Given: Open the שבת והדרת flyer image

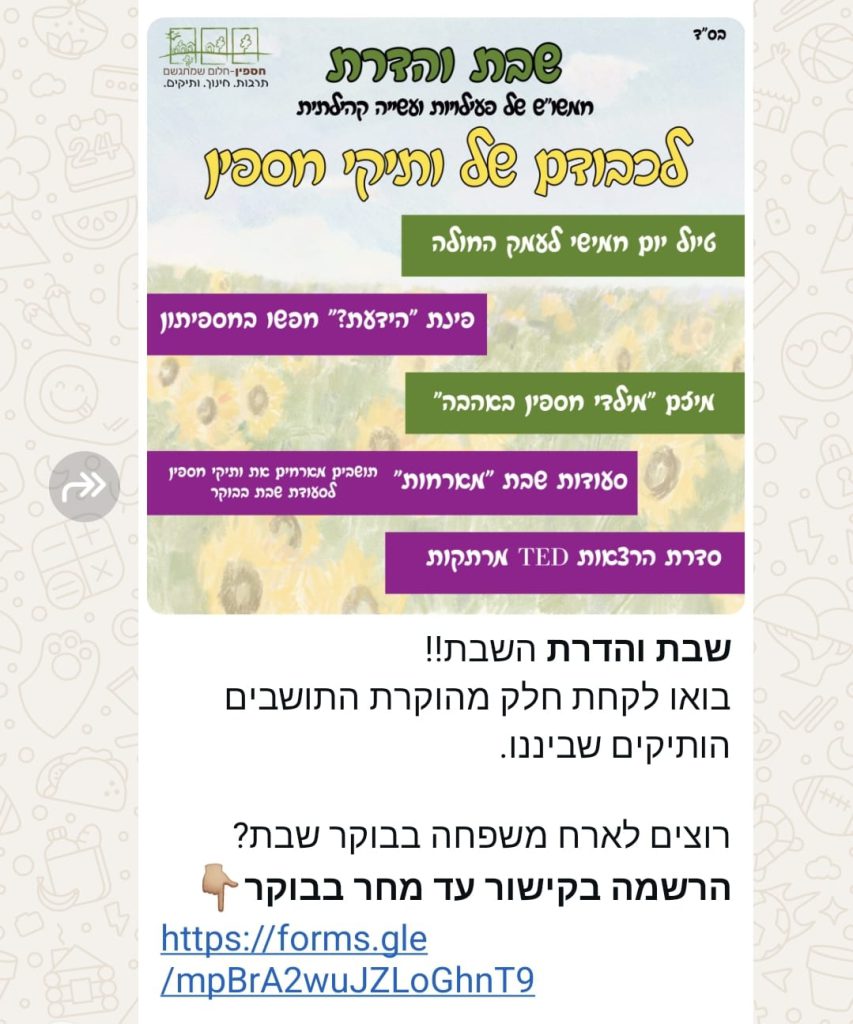Looking at the screenshot, I should [x=445, y=315].
